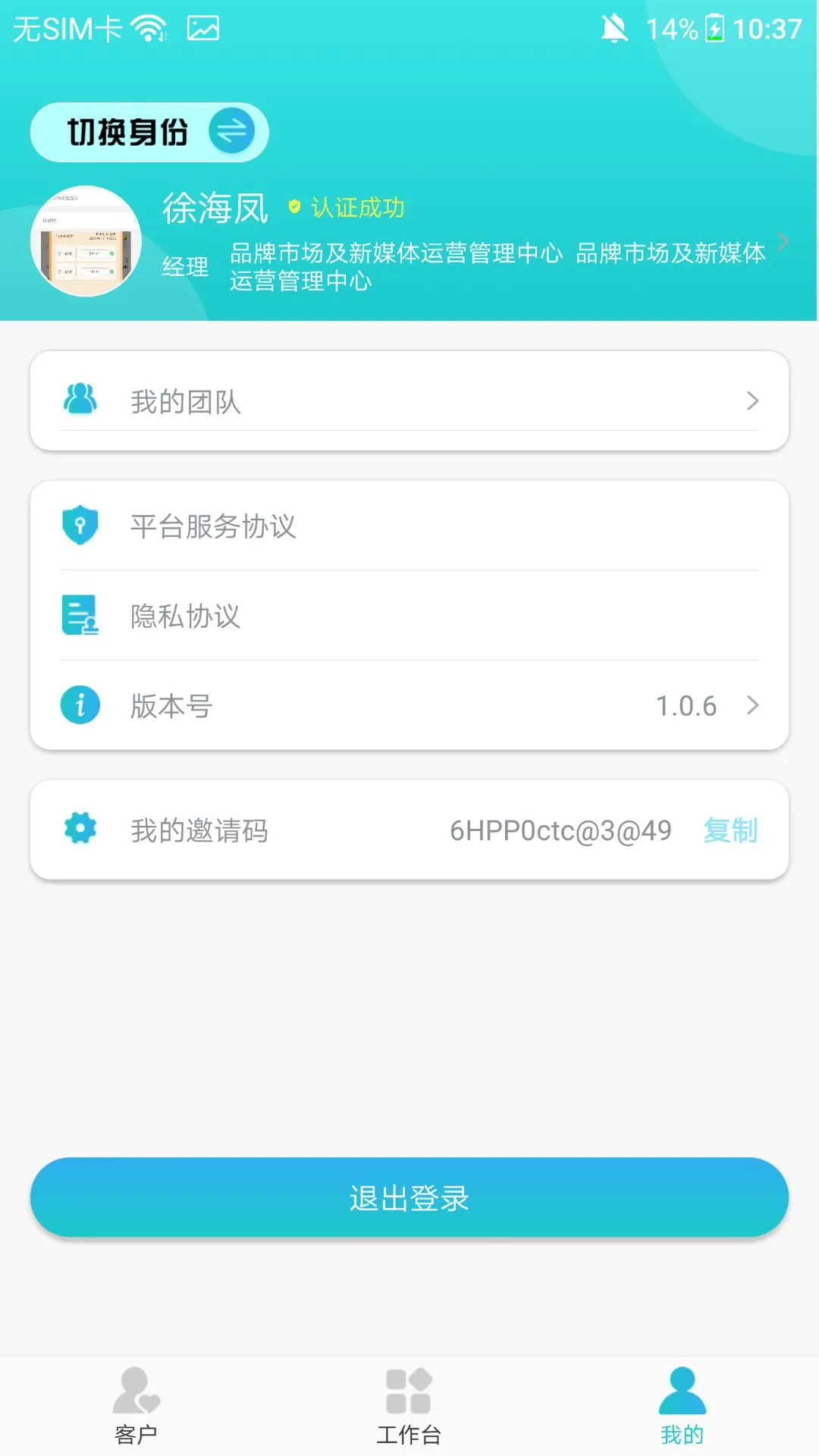Image resolution: width=819 pixels, height=1456 pixels.
Task: Open profile details via the top-right chevron
Action: (783, 241)
